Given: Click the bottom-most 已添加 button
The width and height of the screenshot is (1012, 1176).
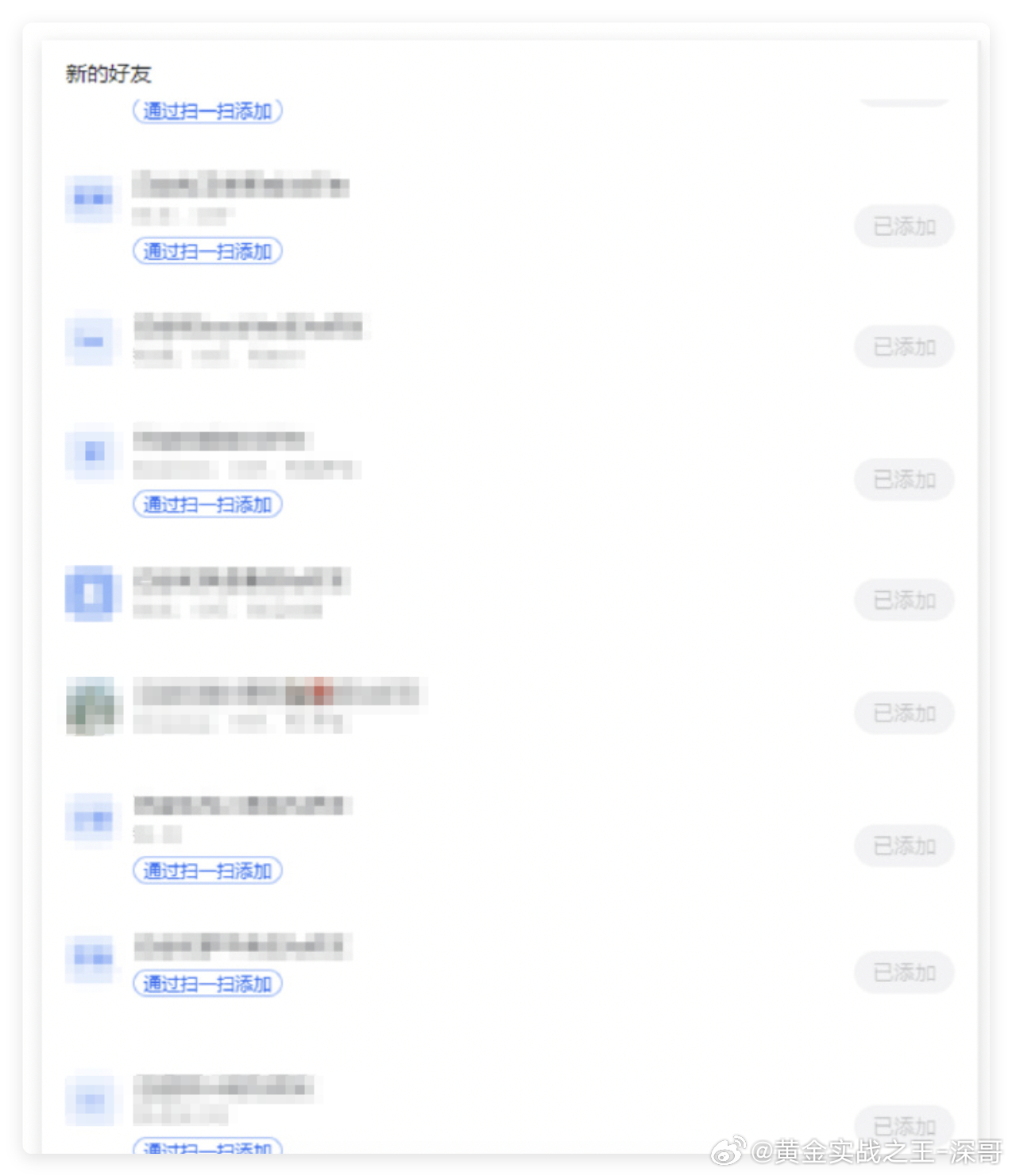Looking at the screenshot, I should 904,1124.
